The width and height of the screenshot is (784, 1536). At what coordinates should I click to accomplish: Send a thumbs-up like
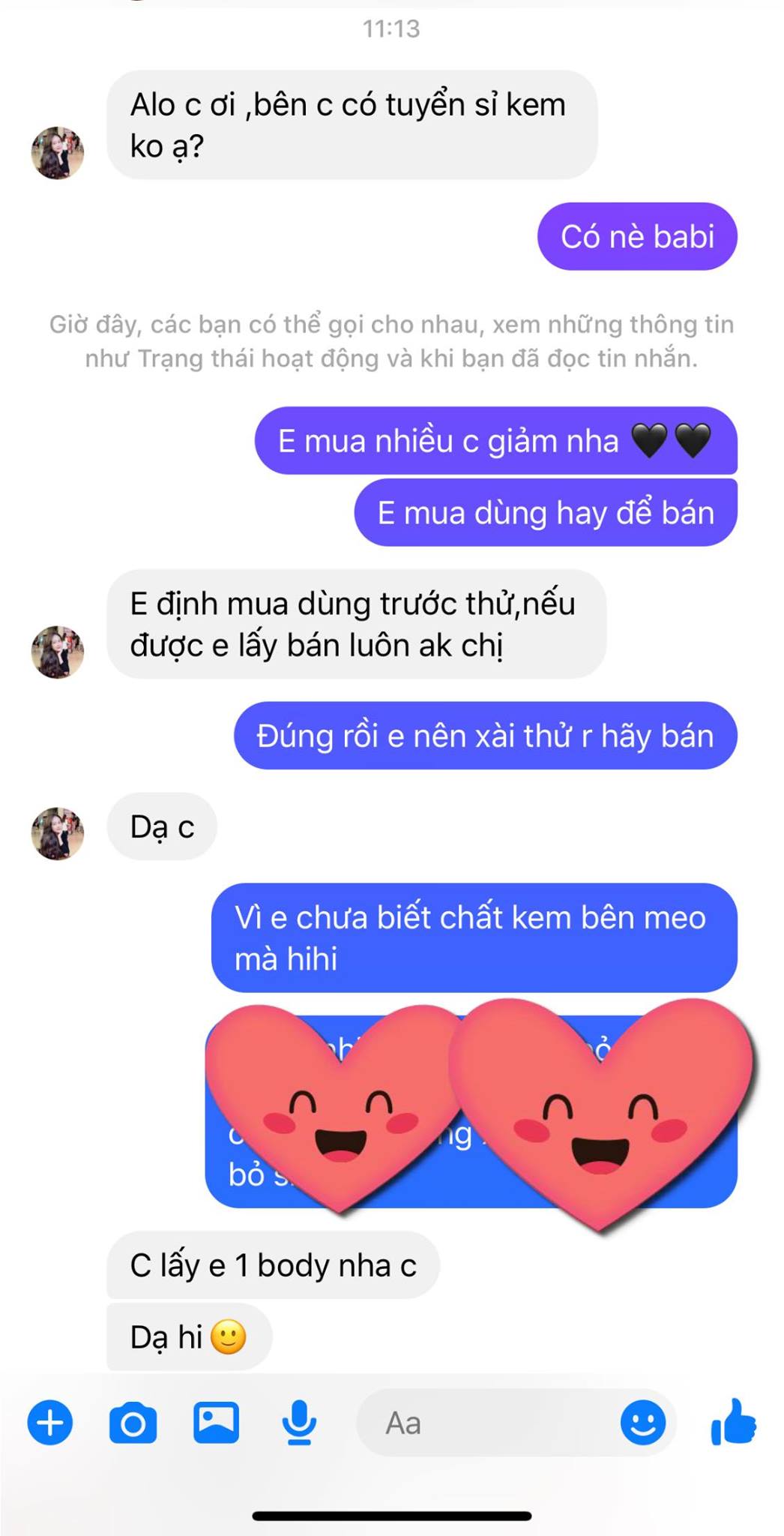click(733, 1421)
